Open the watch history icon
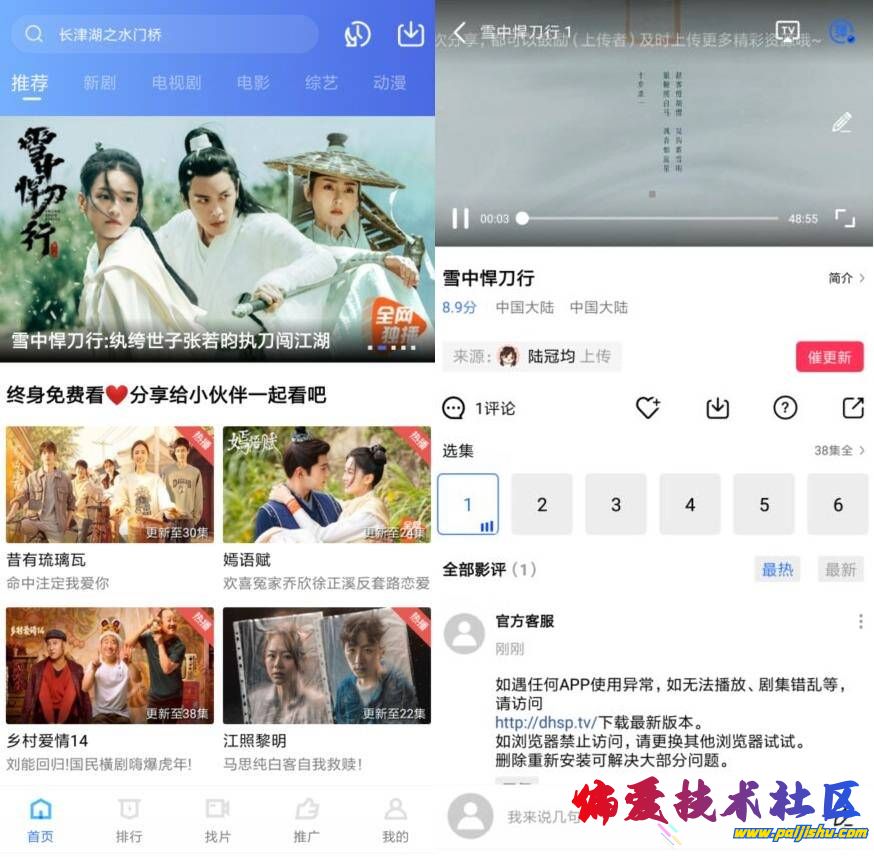Image resolution: width=874 pixels, height=857 pixels. tap(357, 35)
